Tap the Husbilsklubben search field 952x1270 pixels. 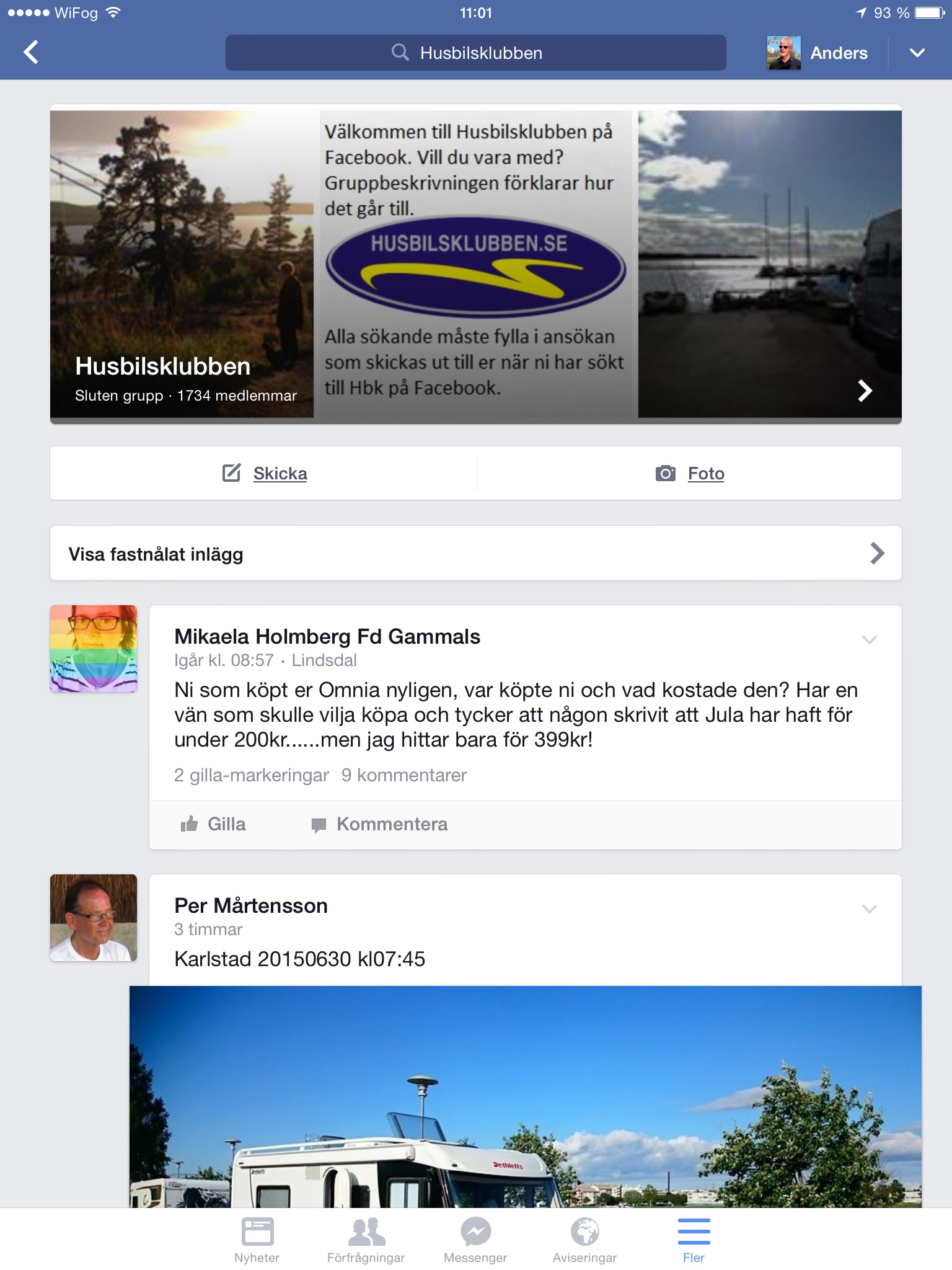[x=475, y=53]
